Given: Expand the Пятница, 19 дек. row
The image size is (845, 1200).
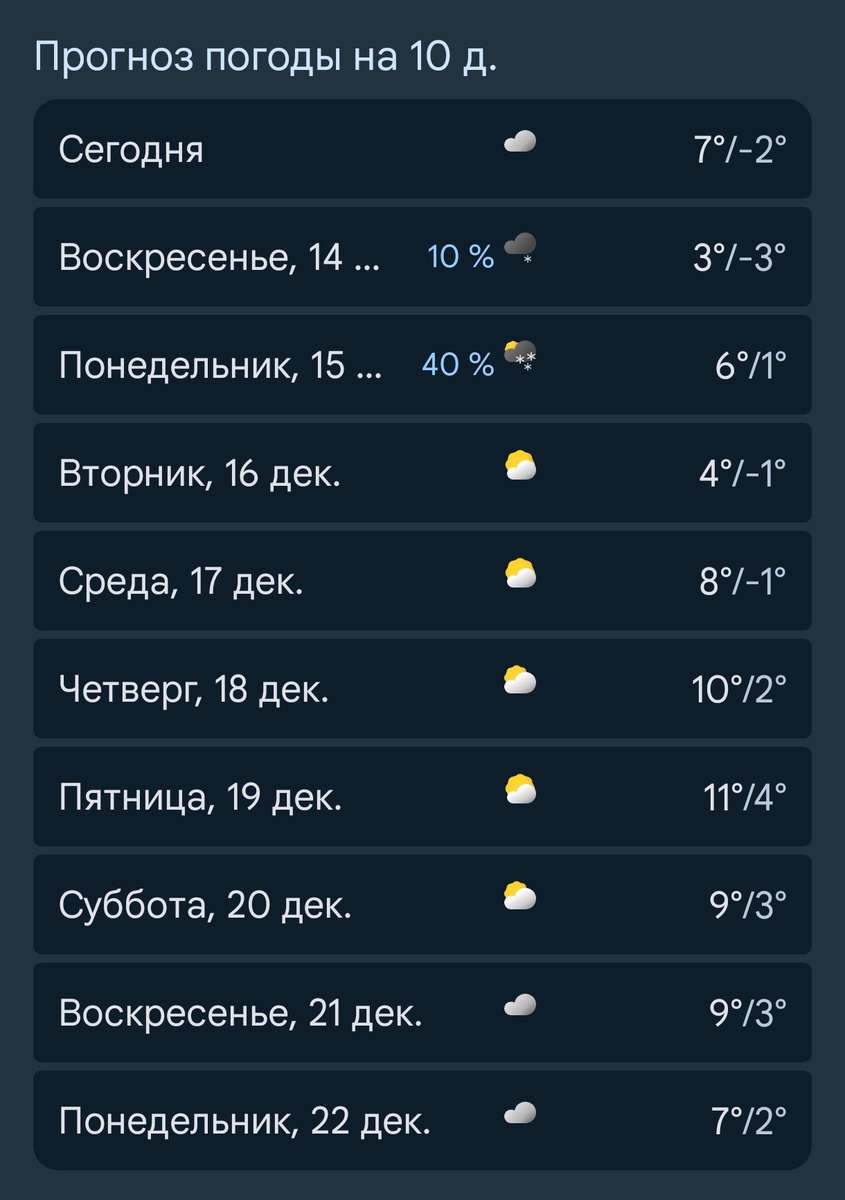Looking at the screenshot, I should (422, 797).
